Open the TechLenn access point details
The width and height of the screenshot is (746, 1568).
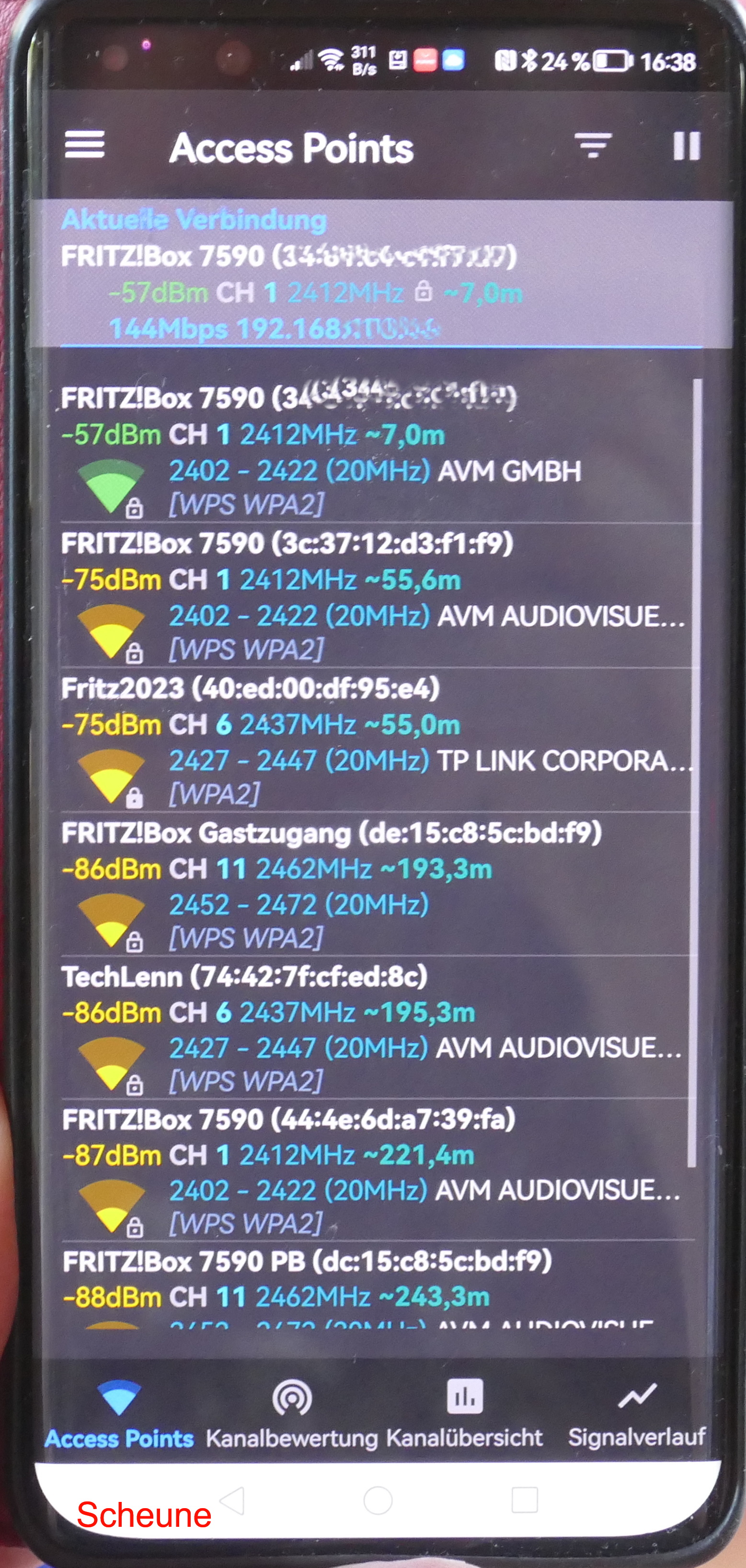[x=366, y=1027]
